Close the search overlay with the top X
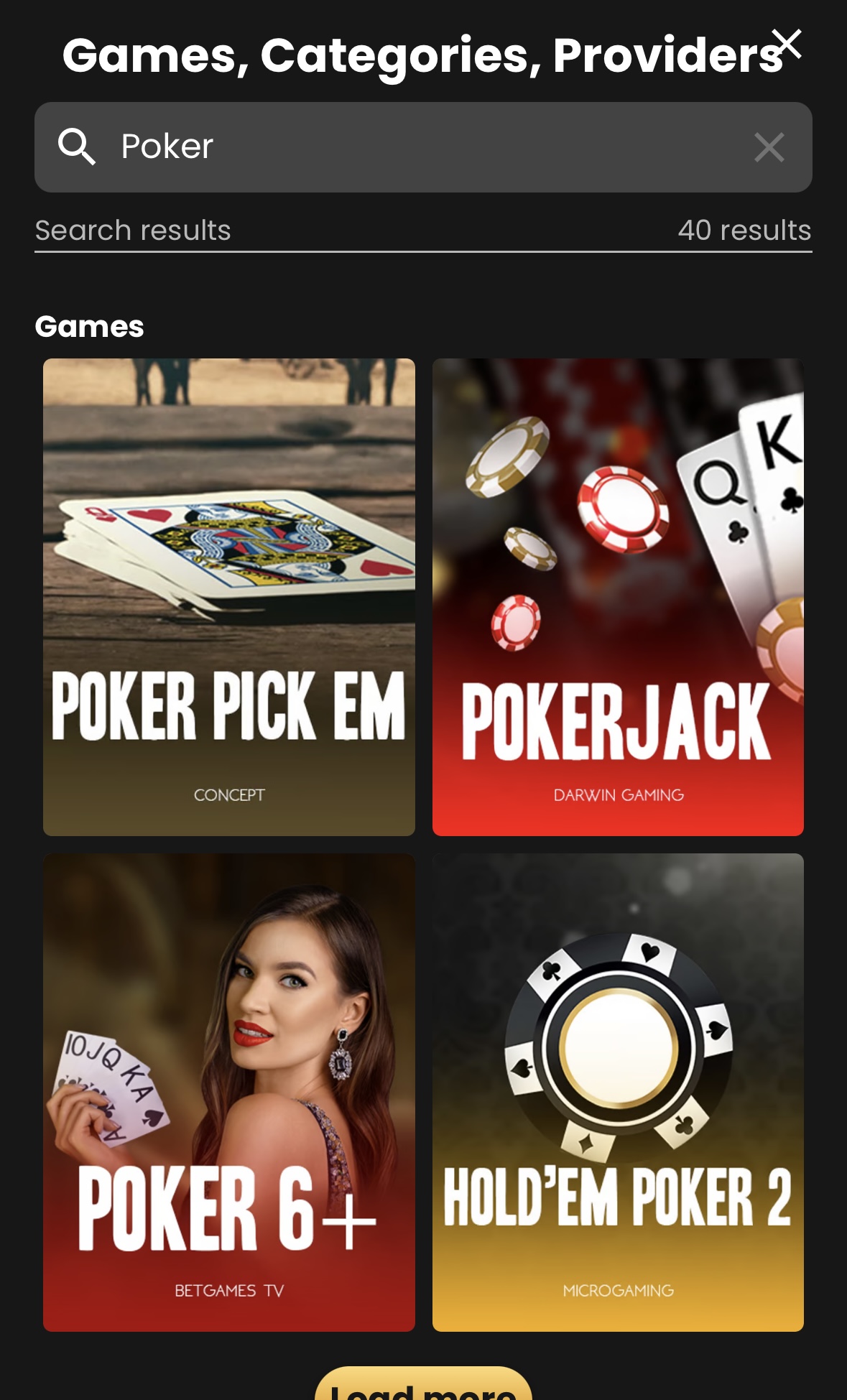847x1400 pixels. click(x=788, y=45)
